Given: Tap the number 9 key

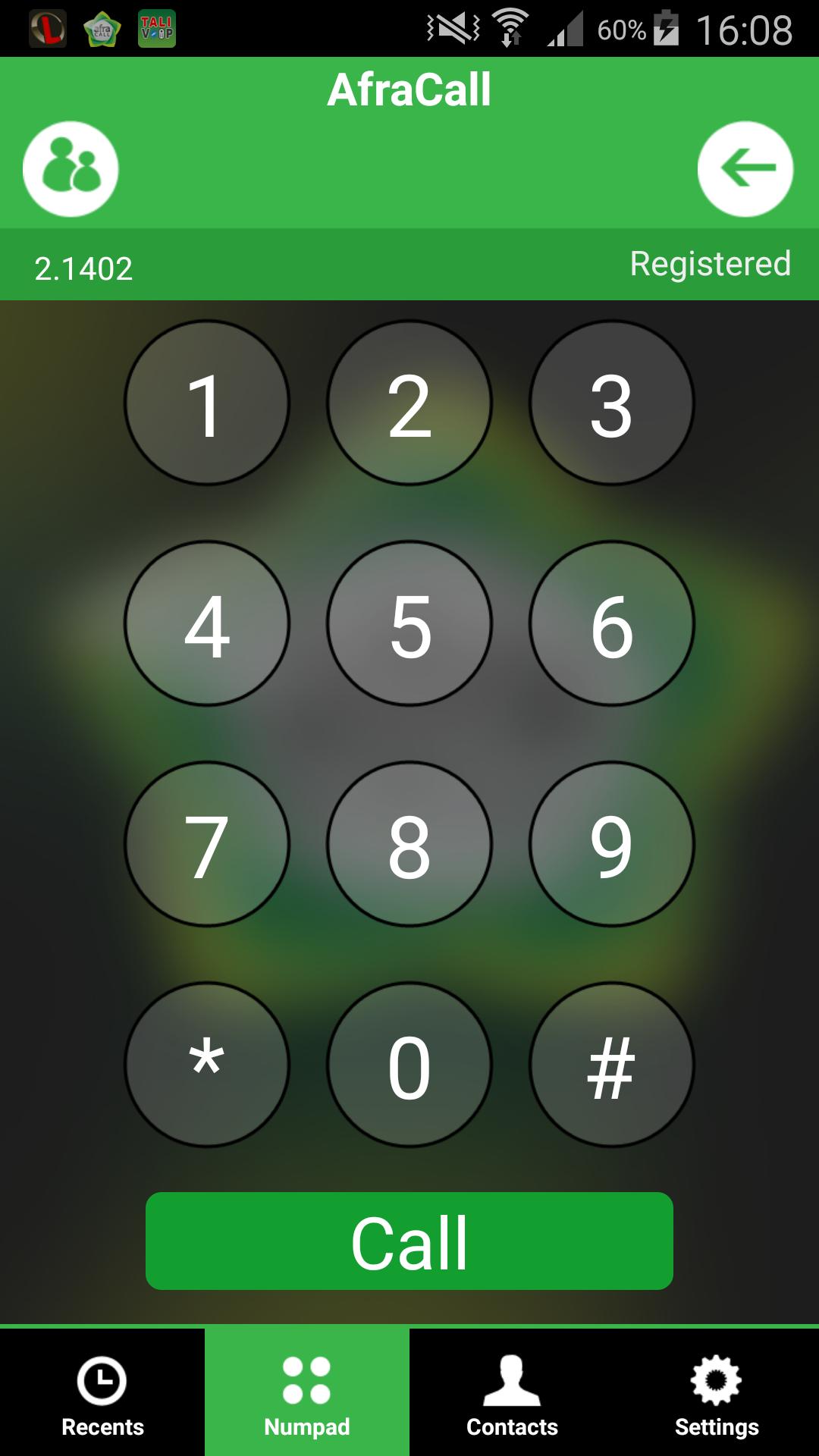Looking at the screenshot, I should (x=611, y=844).
